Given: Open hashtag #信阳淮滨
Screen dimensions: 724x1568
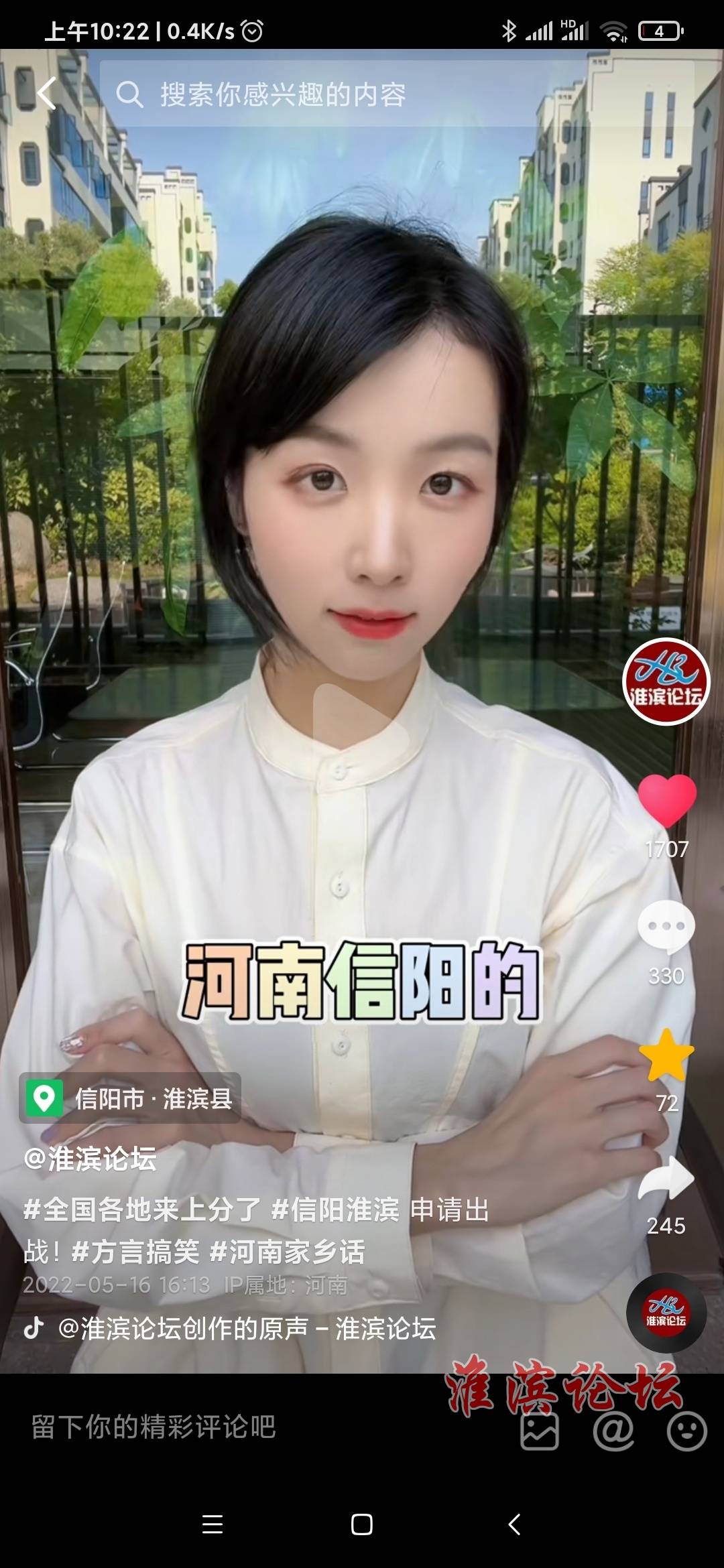Looking at the screenshot, I should (x=335, y=1210).
